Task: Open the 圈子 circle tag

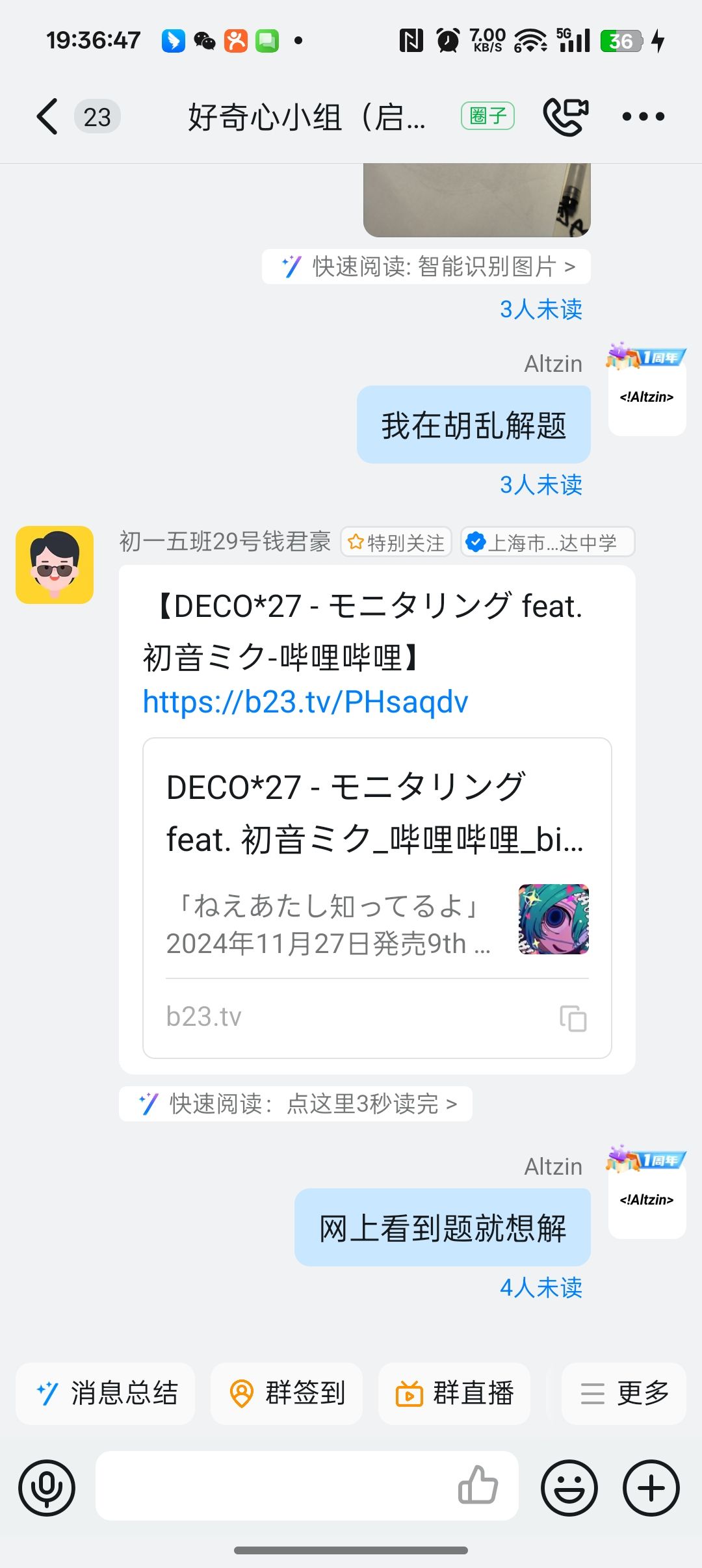Action: 487,116
